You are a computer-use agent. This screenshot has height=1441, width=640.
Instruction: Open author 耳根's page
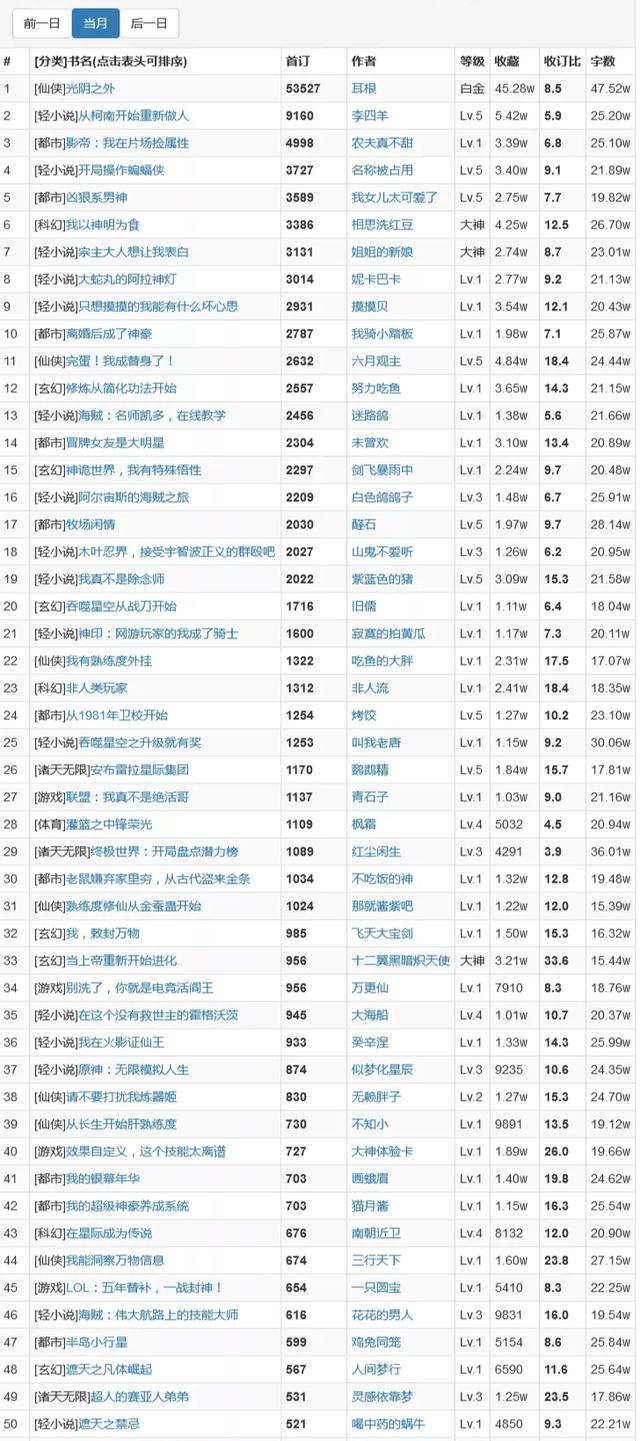tap(364, 89)
